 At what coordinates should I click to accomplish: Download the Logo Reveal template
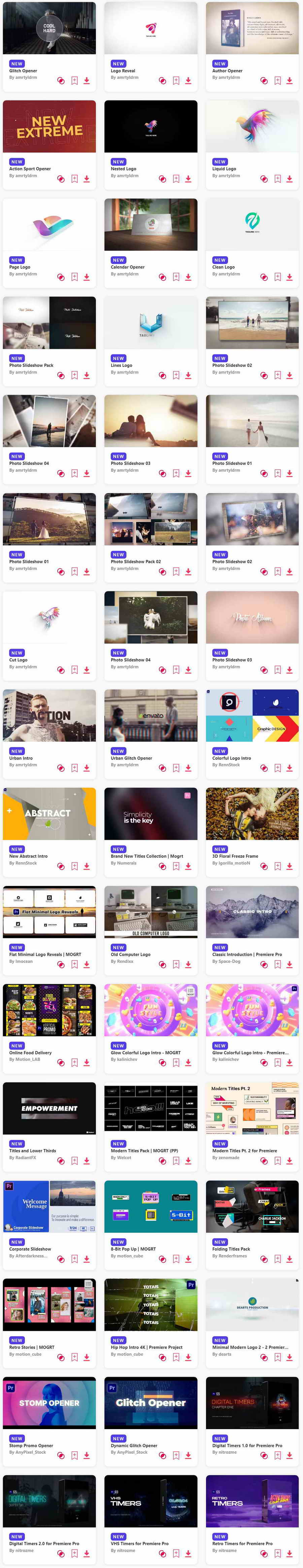click(x=188, y=80)
